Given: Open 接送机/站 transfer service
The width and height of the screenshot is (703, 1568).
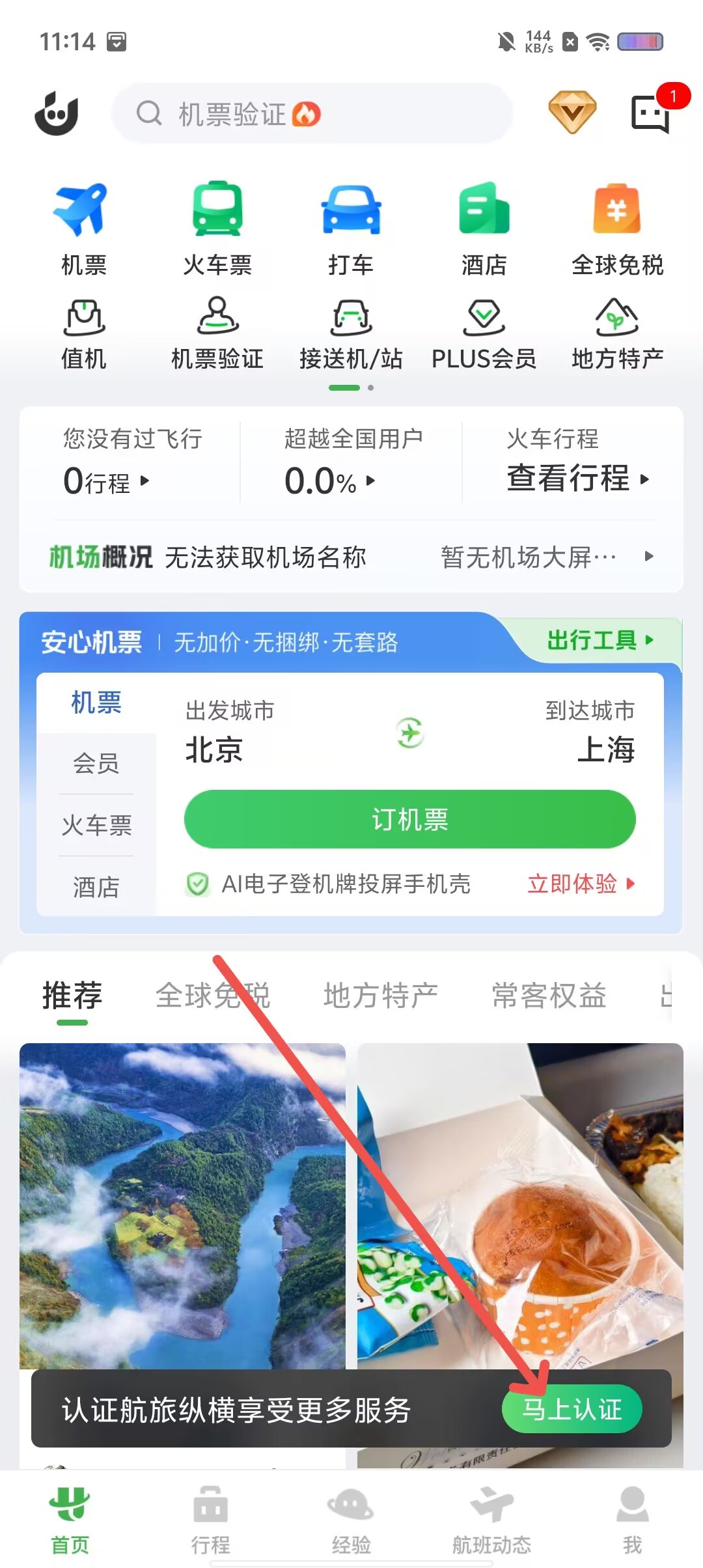Looking at the screenshot, I should [351, 333].
